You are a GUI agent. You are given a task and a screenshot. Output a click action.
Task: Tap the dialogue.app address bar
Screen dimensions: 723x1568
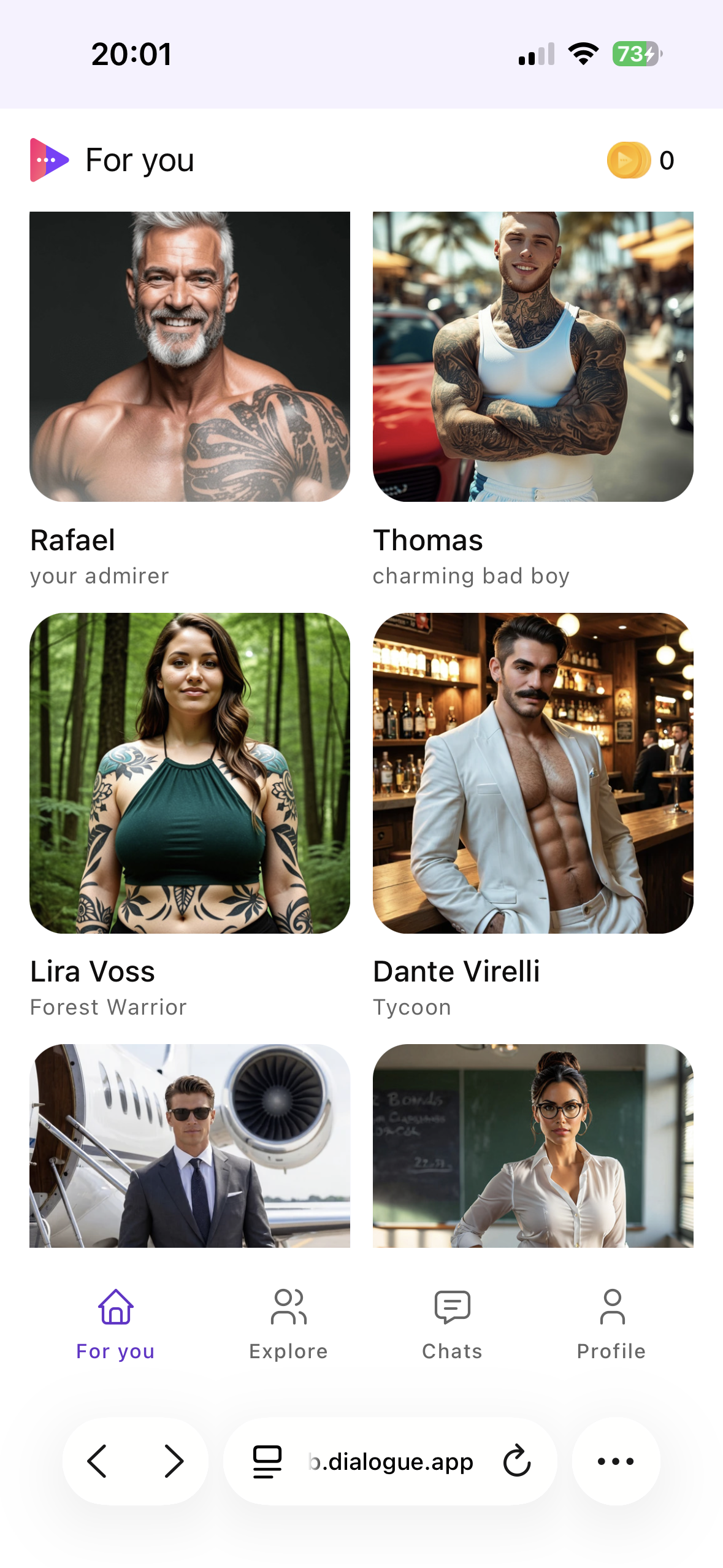[x=391, y=1461]
